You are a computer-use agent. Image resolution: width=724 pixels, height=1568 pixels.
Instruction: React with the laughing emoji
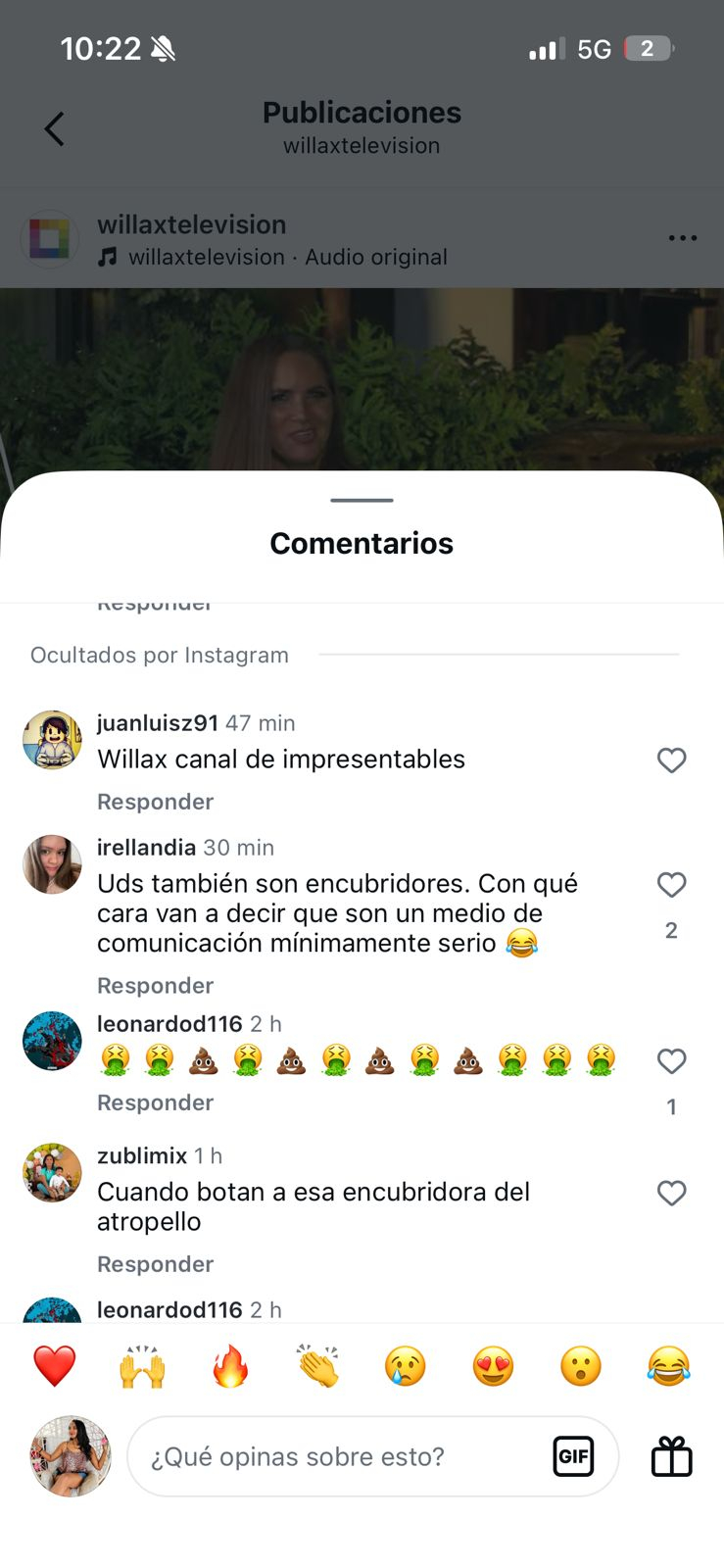pos(668,1365)
